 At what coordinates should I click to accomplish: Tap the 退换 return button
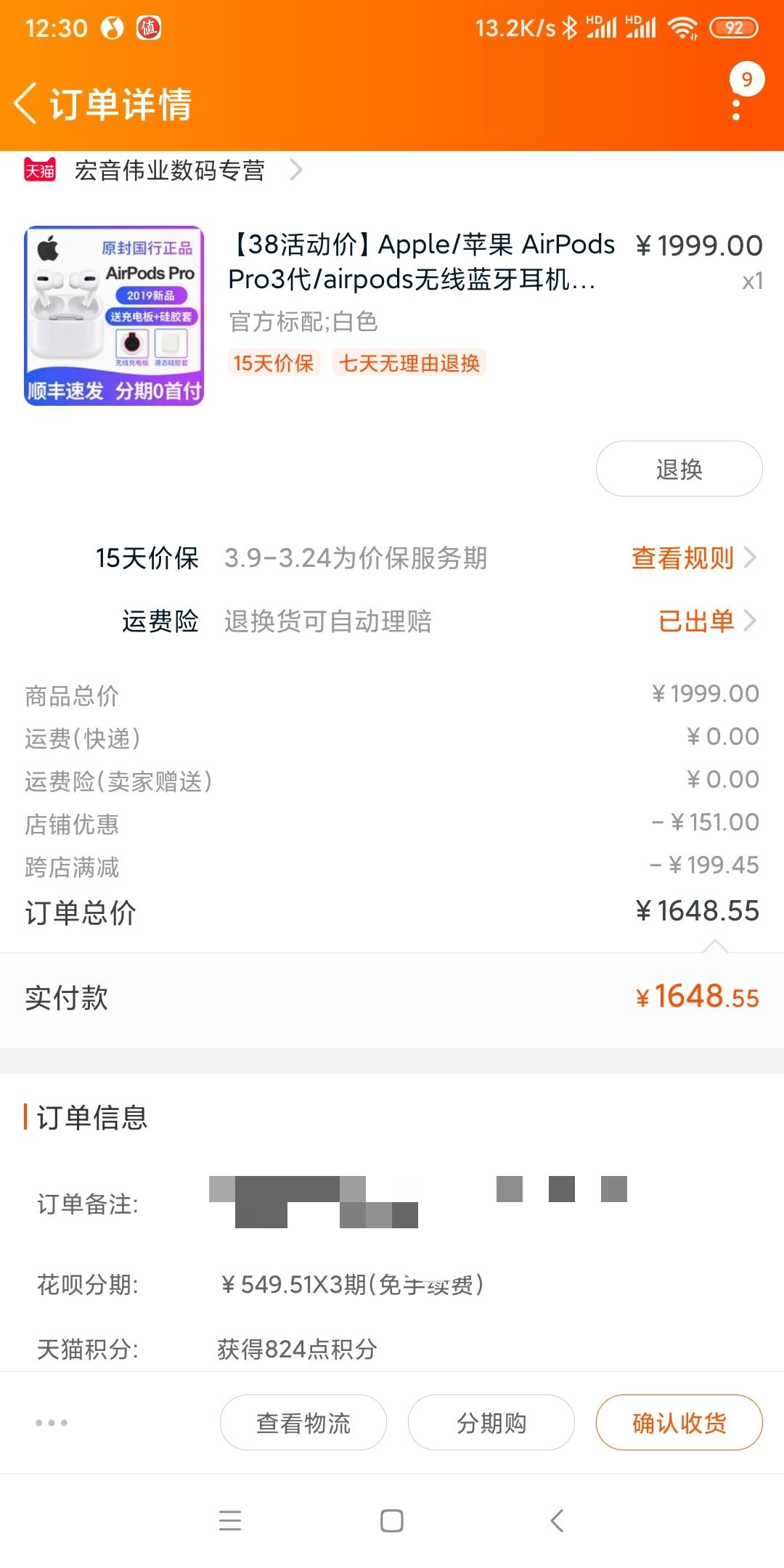tap(678, 468)
